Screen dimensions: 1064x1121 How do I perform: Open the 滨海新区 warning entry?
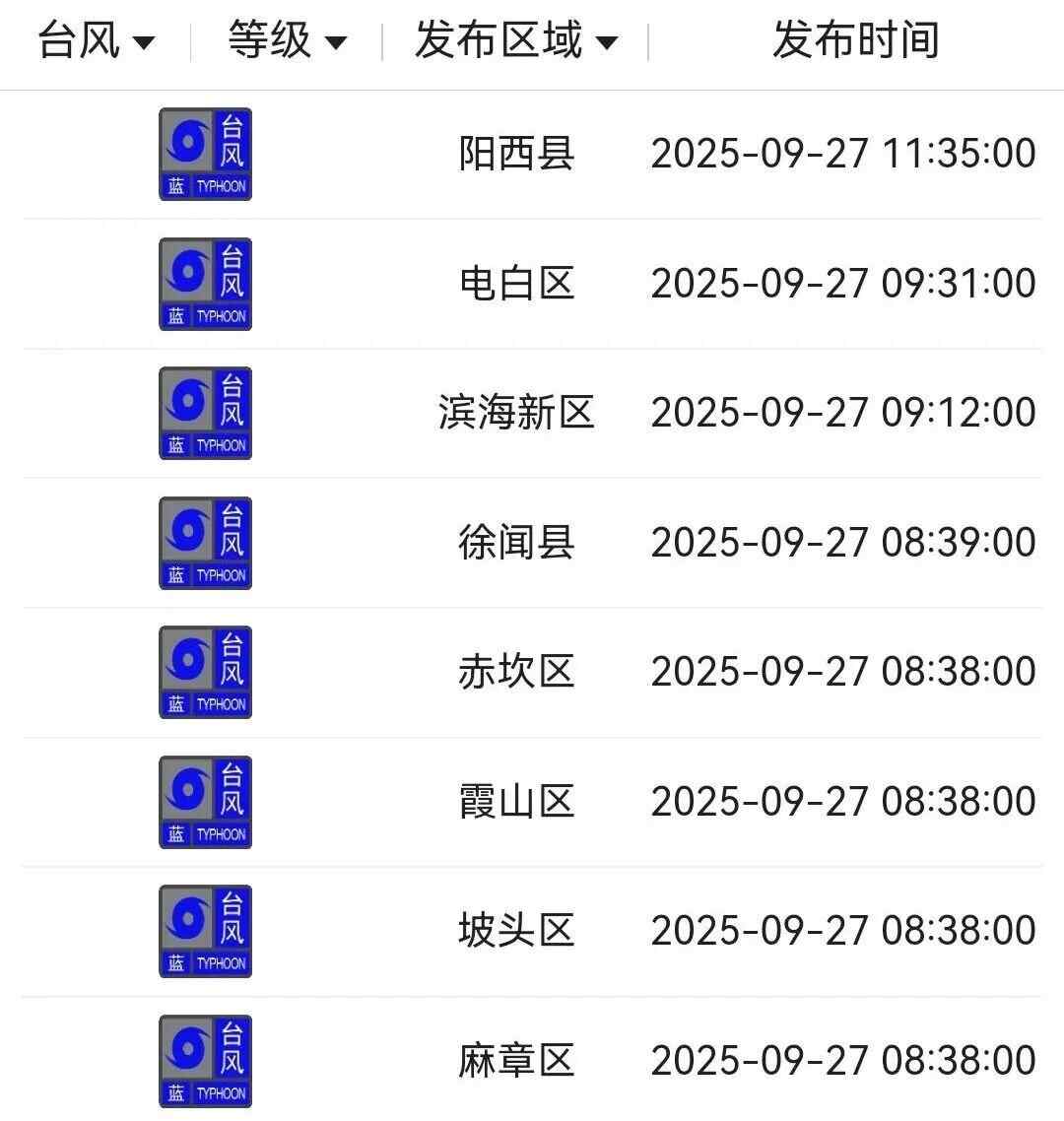click(x=516, y=413)
